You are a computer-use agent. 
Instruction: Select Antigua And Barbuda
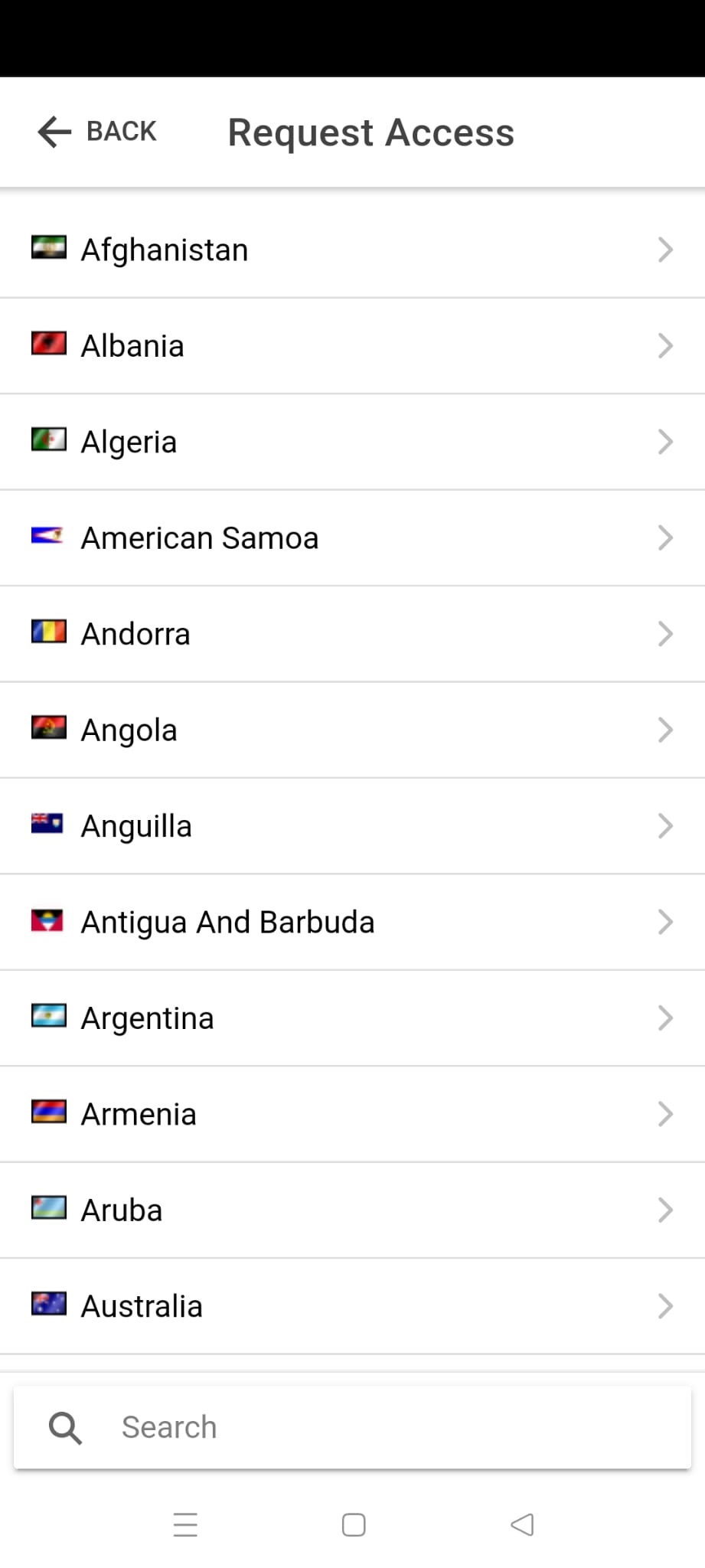click(x=352, y=923)
